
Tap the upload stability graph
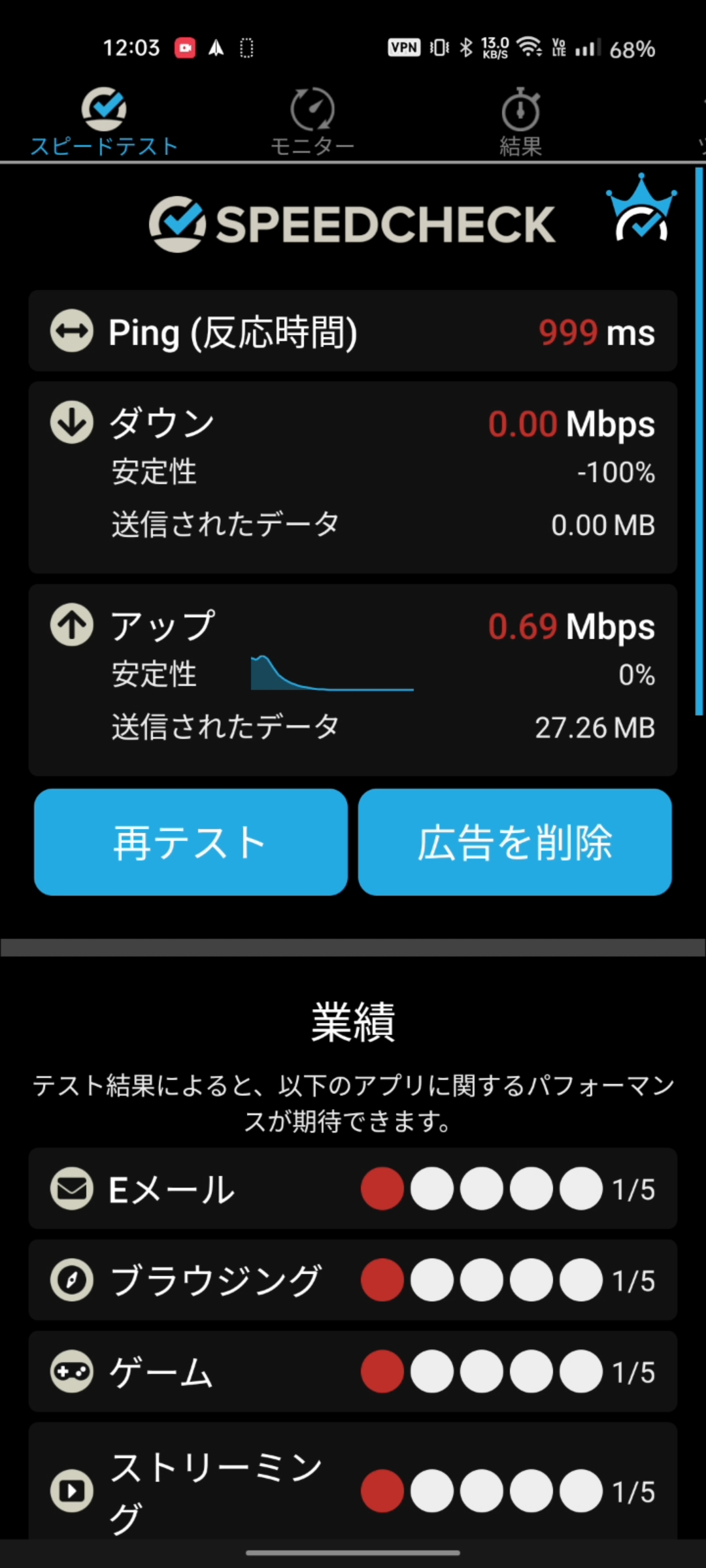point(332,675)
